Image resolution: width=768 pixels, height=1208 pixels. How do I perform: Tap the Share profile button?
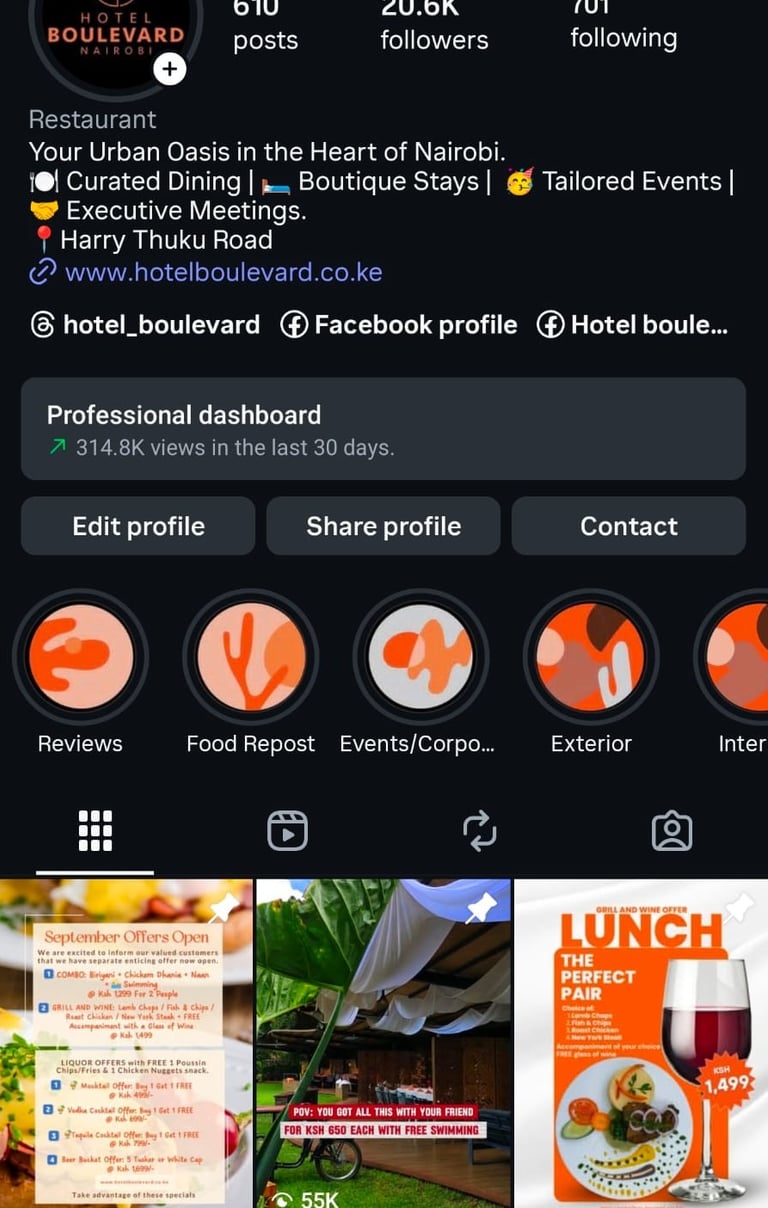click(x=383, y=526)
